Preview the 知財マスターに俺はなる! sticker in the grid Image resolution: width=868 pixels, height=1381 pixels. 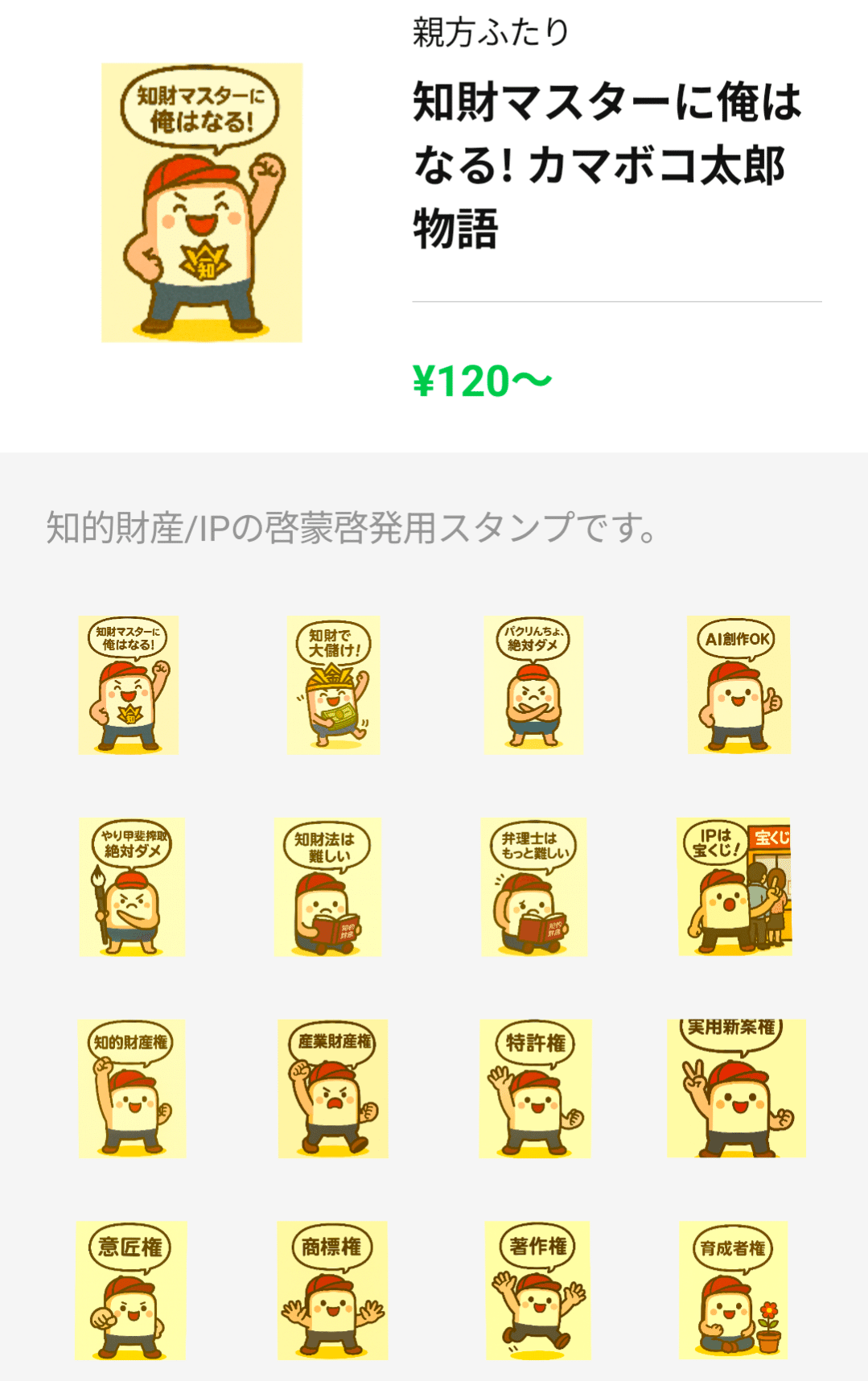coord(129,685)
